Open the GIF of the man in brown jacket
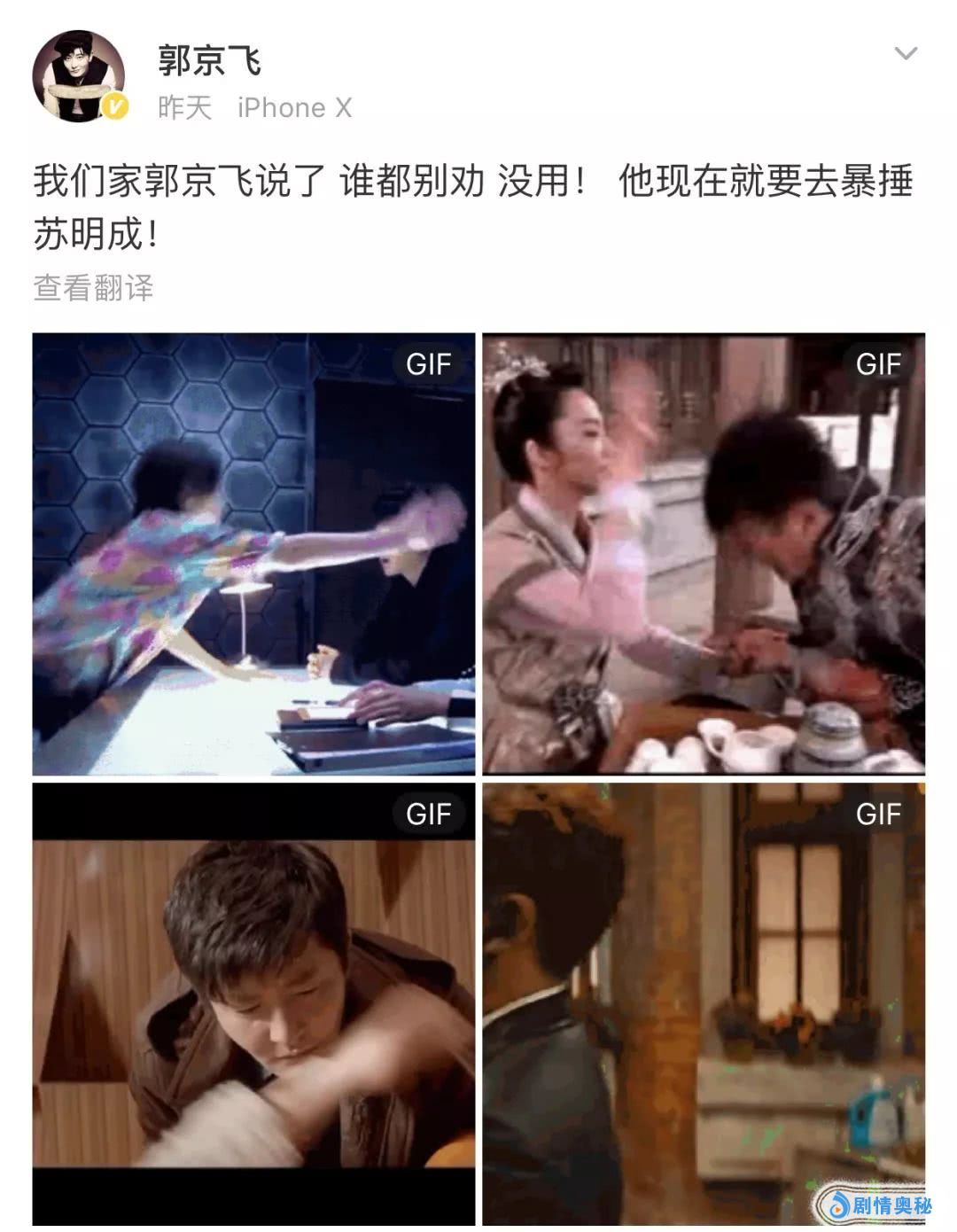This screenshot has height=1232, width=957. pos(253,1003)
